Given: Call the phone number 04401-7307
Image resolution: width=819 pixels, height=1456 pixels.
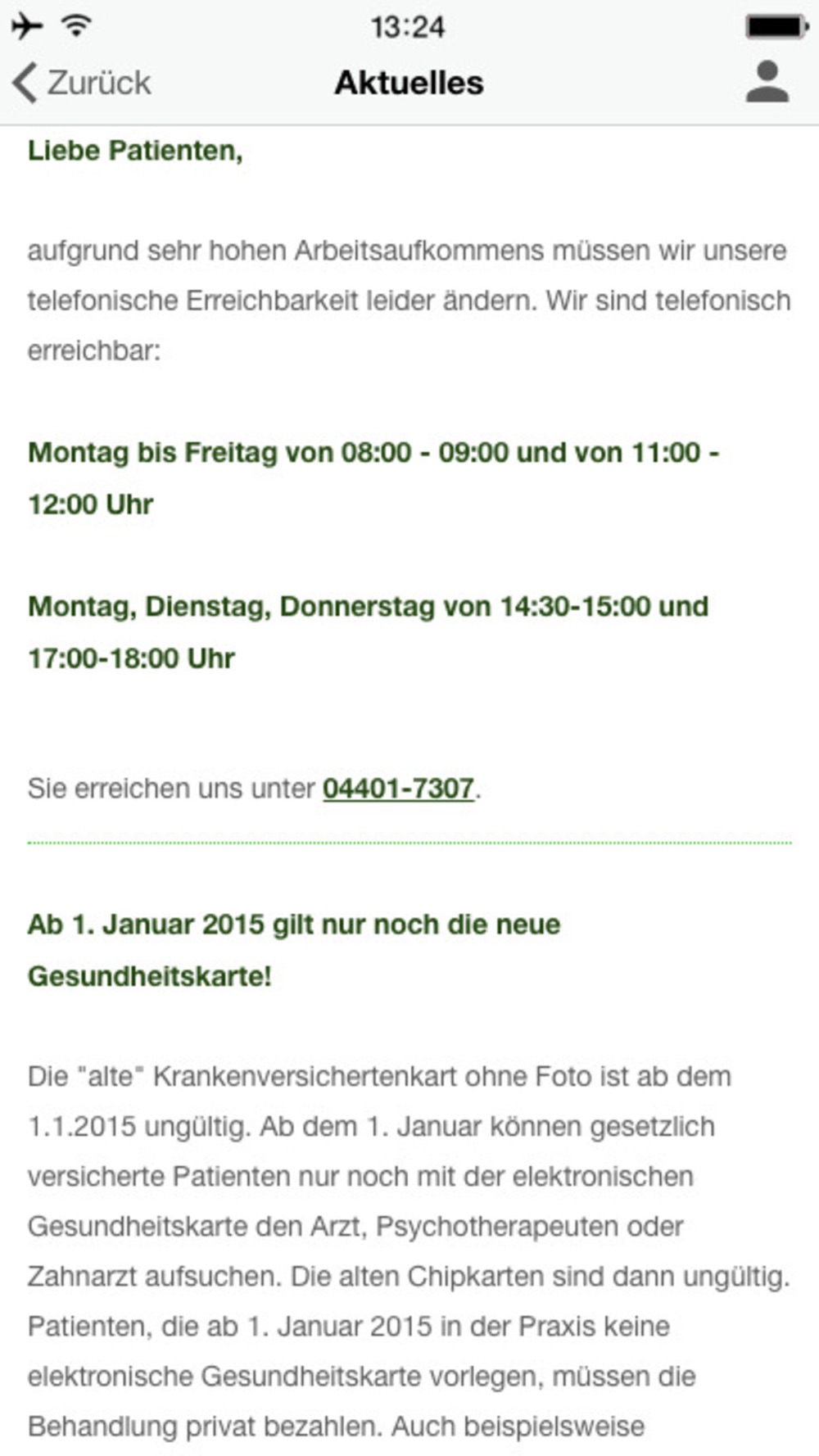Looking at the screenshot, I should [x=399, y=789].
